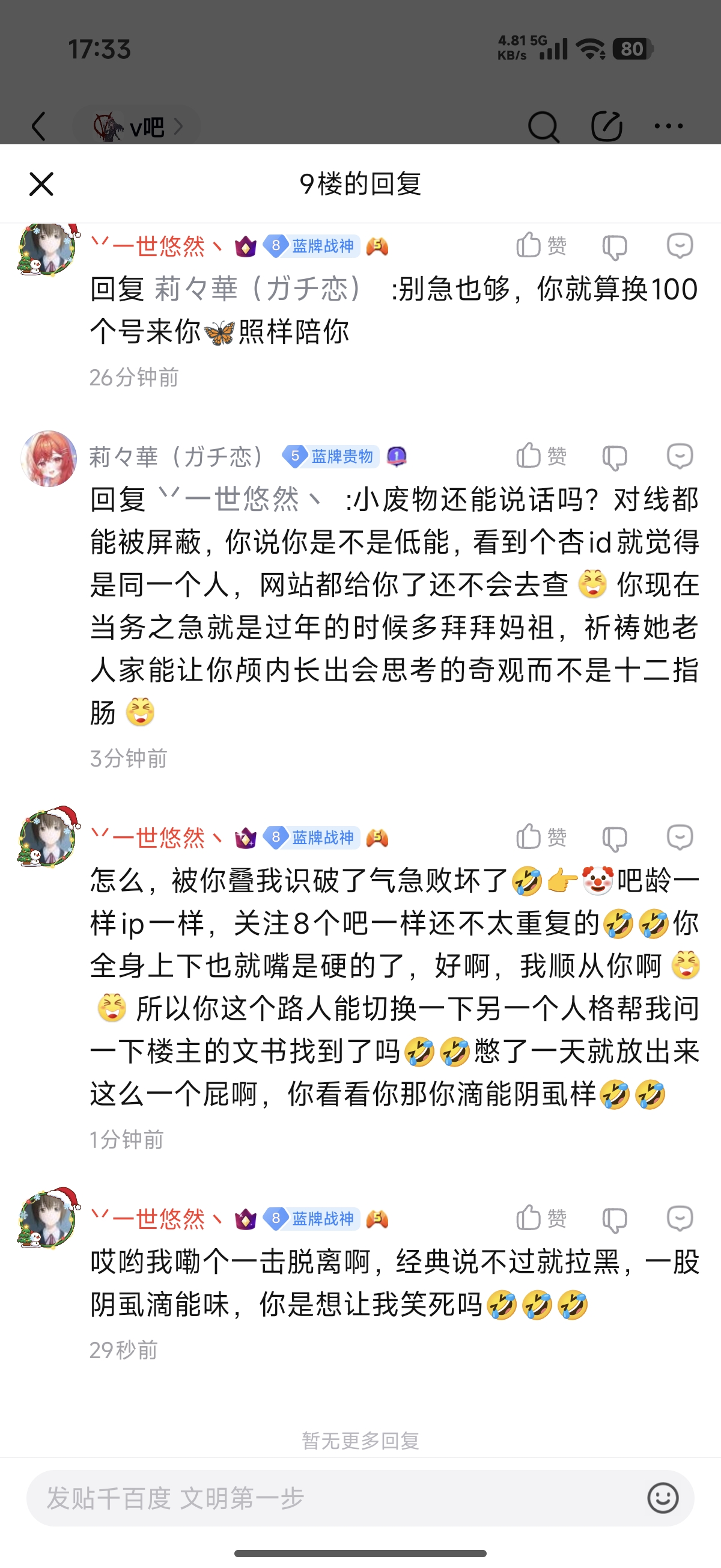Comment on 莉々華's reply from 3分钟前
The height and width of the screenshot is (1568, 721).
[x=680, y=456]
